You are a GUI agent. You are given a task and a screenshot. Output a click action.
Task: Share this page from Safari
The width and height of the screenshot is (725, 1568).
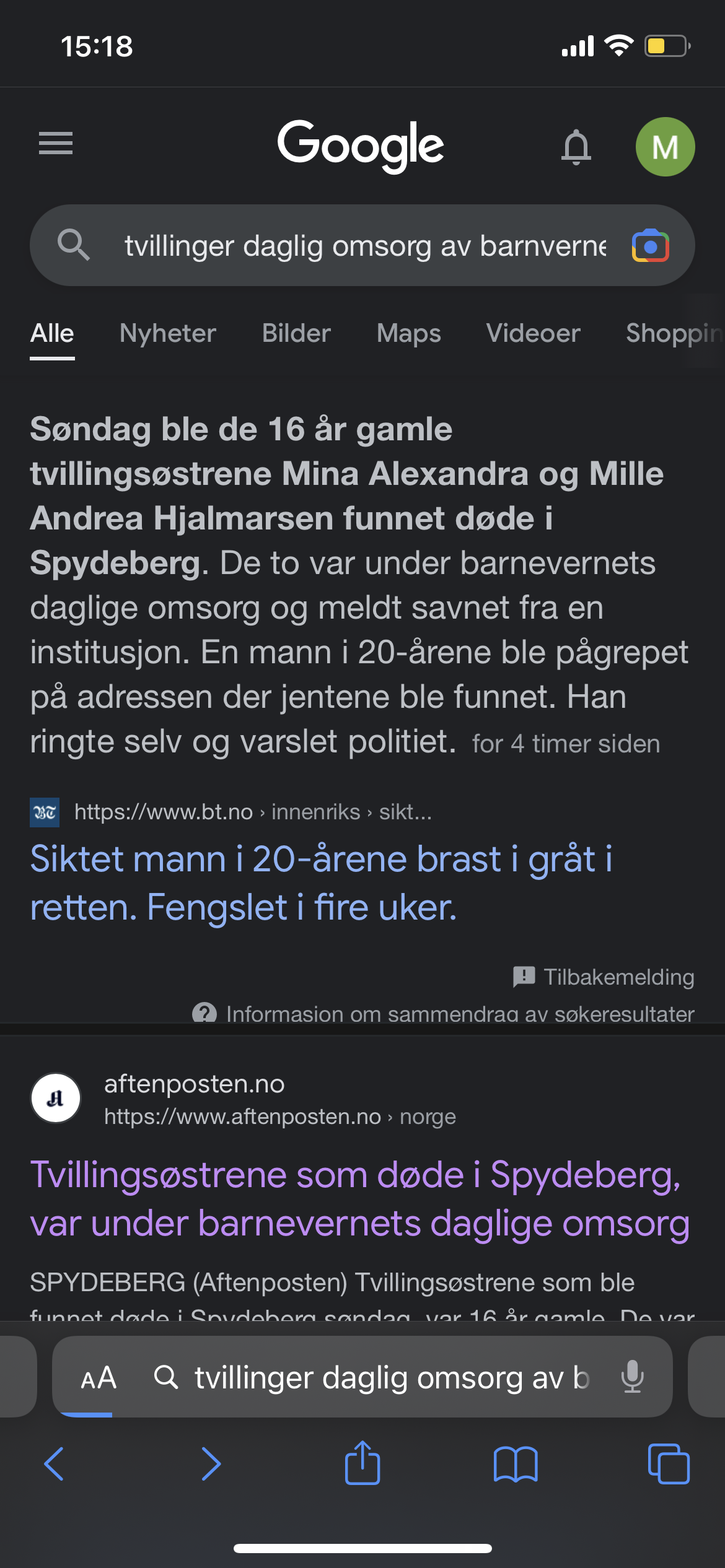(x=362, y=1463)
